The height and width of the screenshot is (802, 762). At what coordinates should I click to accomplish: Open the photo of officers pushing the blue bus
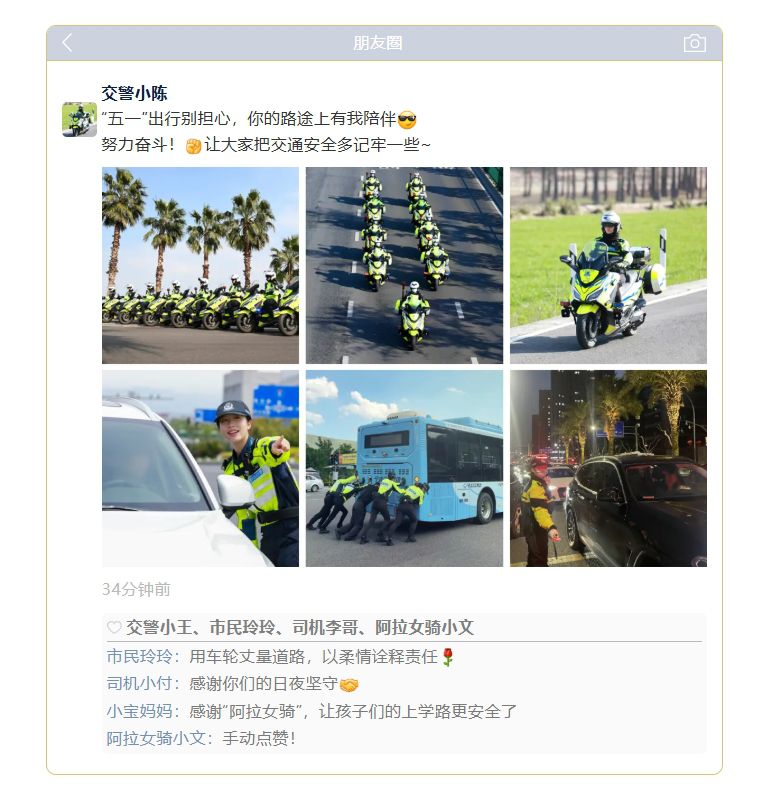click(x=404, y=468)
